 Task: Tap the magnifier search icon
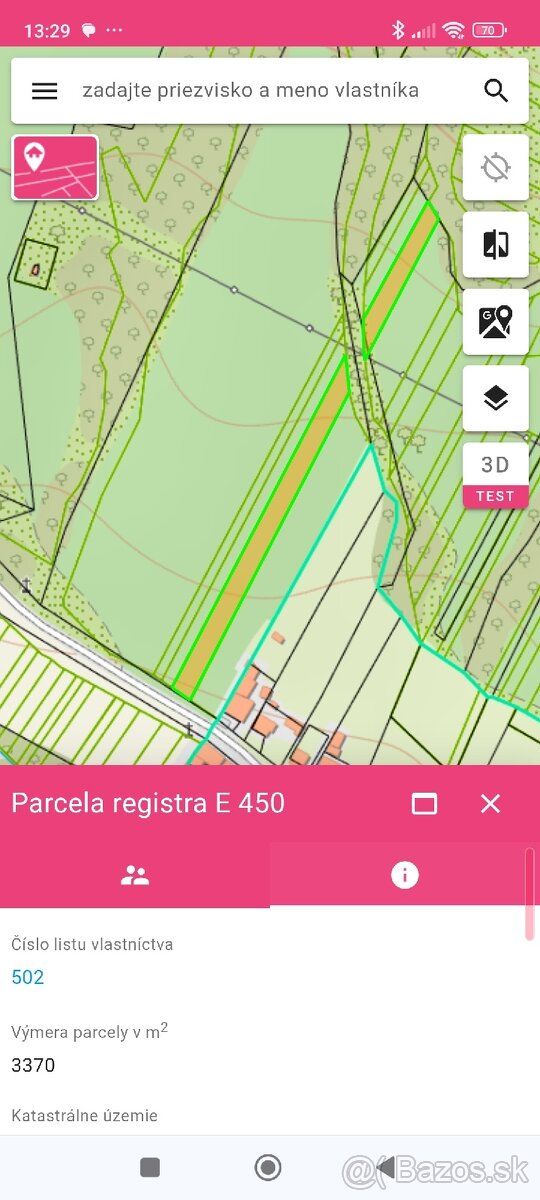pyautogui.click(x=496, y=91)
